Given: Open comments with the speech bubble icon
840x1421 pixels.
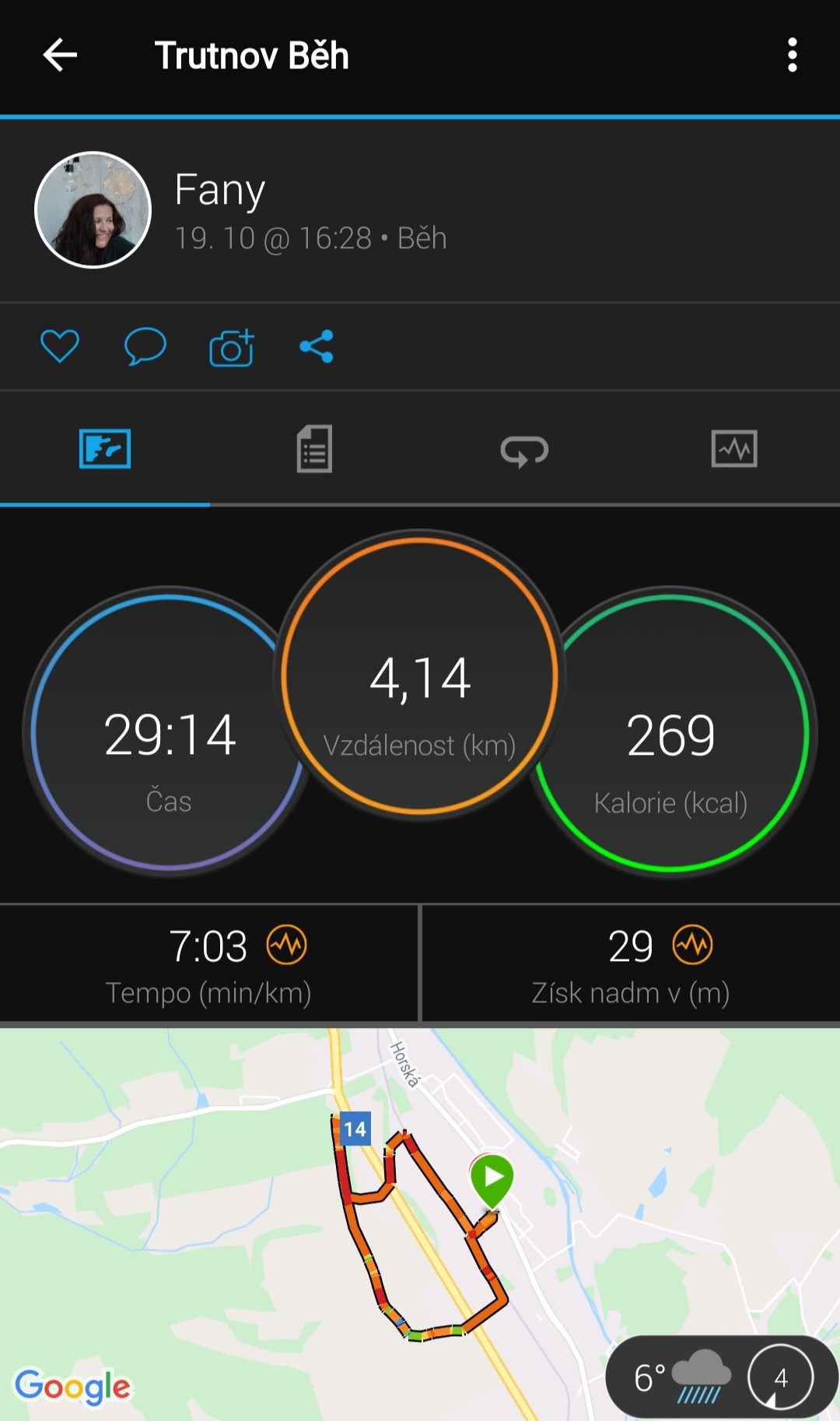Looking at the screenshot, I should coord(145,346).
